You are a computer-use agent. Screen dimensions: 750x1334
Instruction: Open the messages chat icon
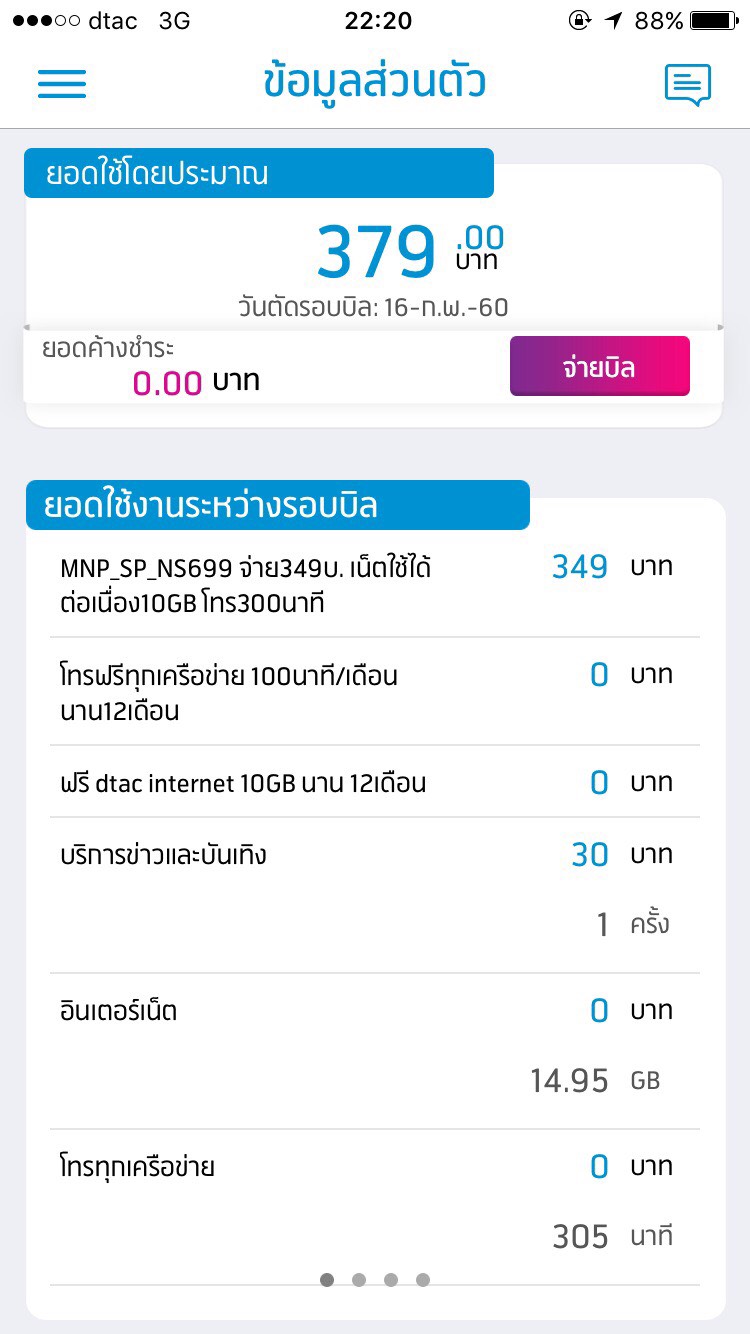tap(688, 85)
